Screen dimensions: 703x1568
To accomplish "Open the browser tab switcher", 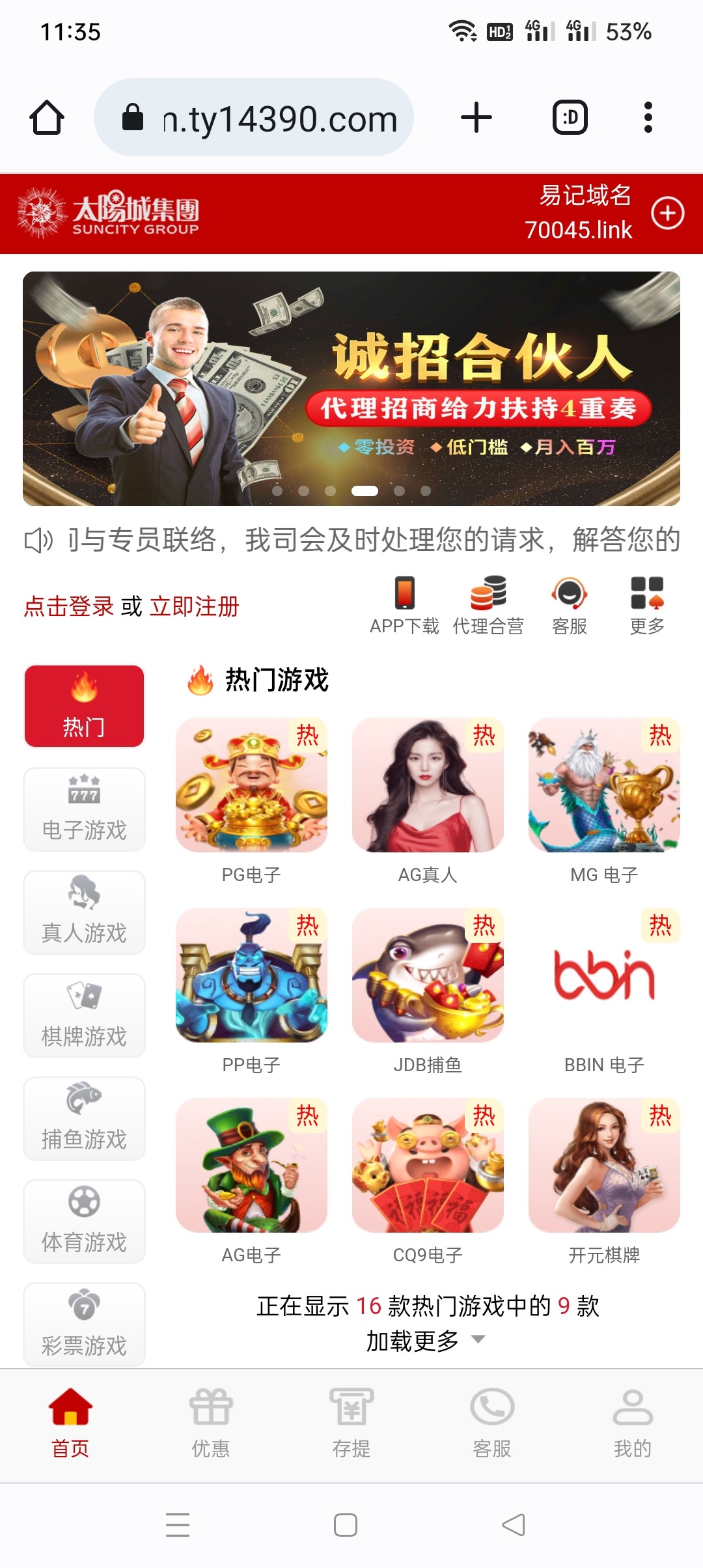I will tap(570, 118).
